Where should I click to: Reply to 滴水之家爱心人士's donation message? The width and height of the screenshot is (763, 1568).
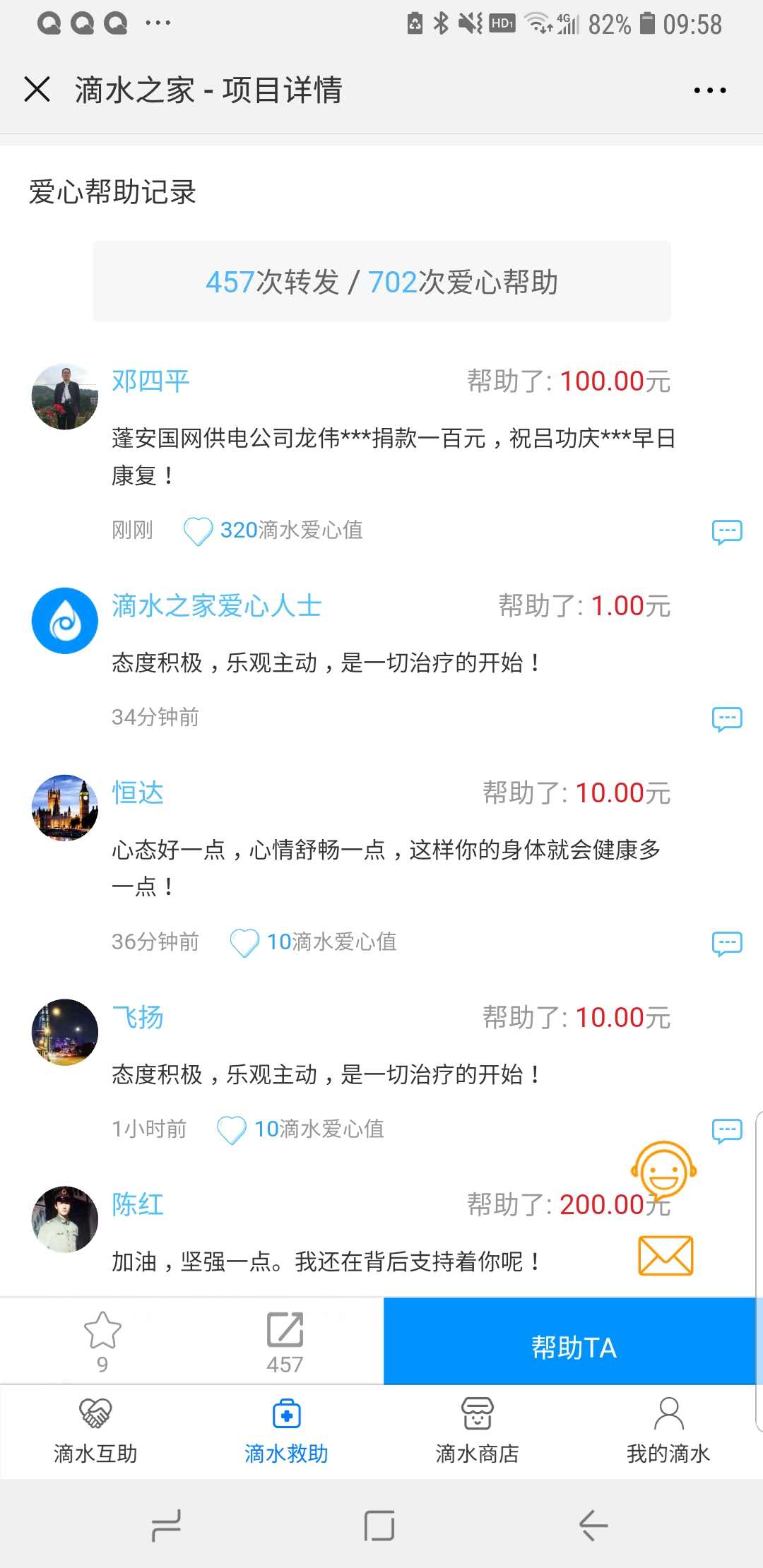pos(726,718)
